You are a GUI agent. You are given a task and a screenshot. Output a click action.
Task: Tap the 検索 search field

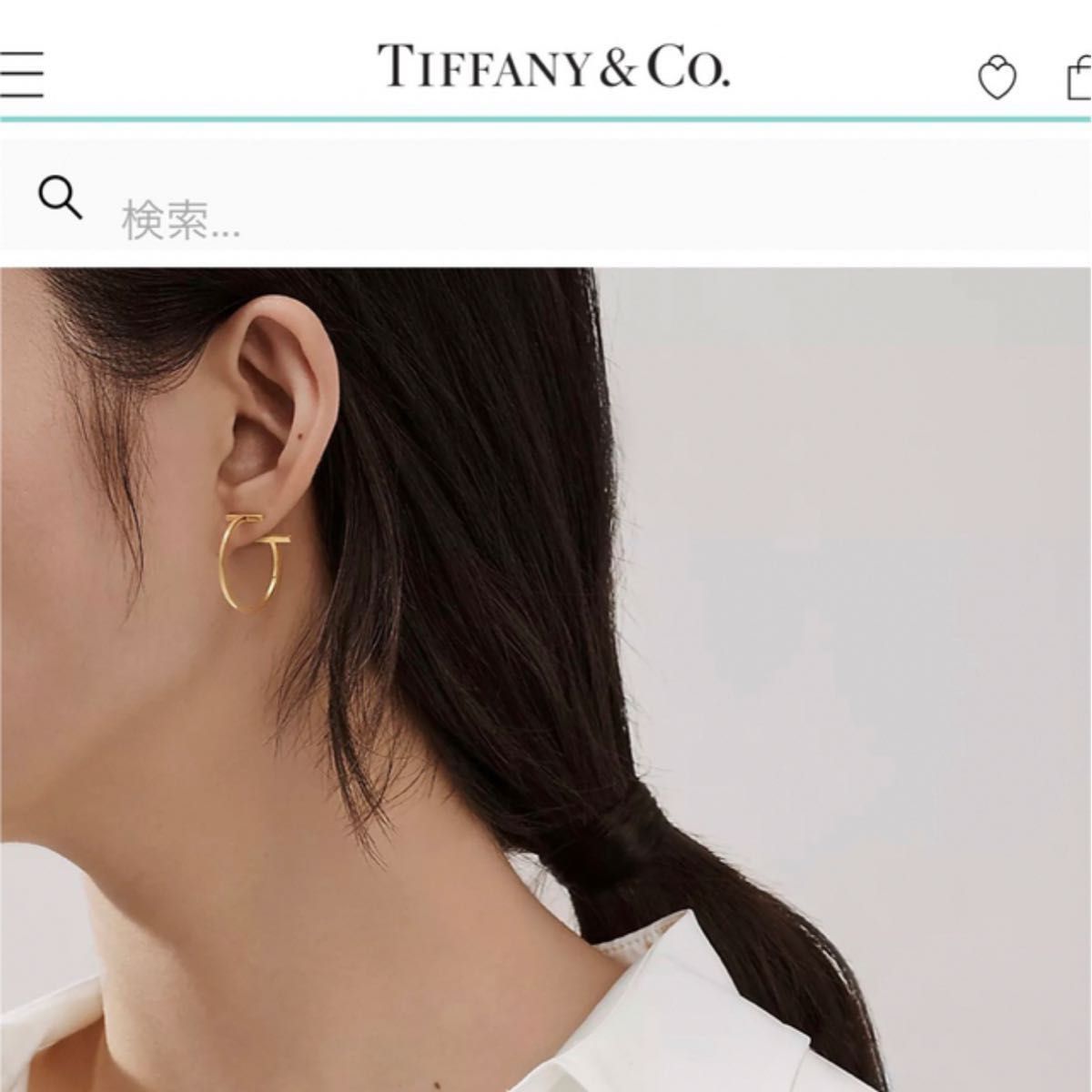click(546, 220)
